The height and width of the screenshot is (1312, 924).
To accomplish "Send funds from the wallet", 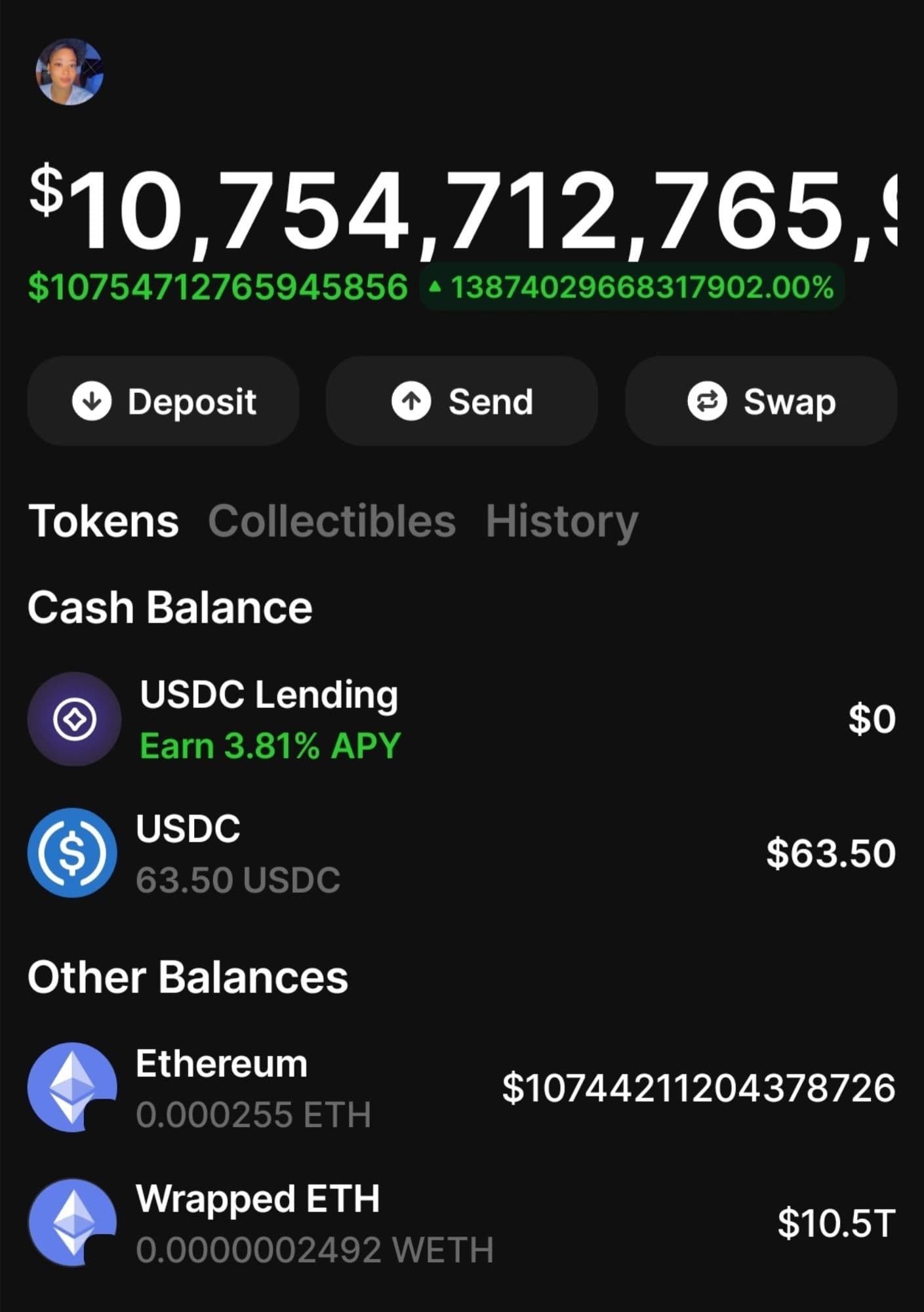I will click(x=462, y=401).
